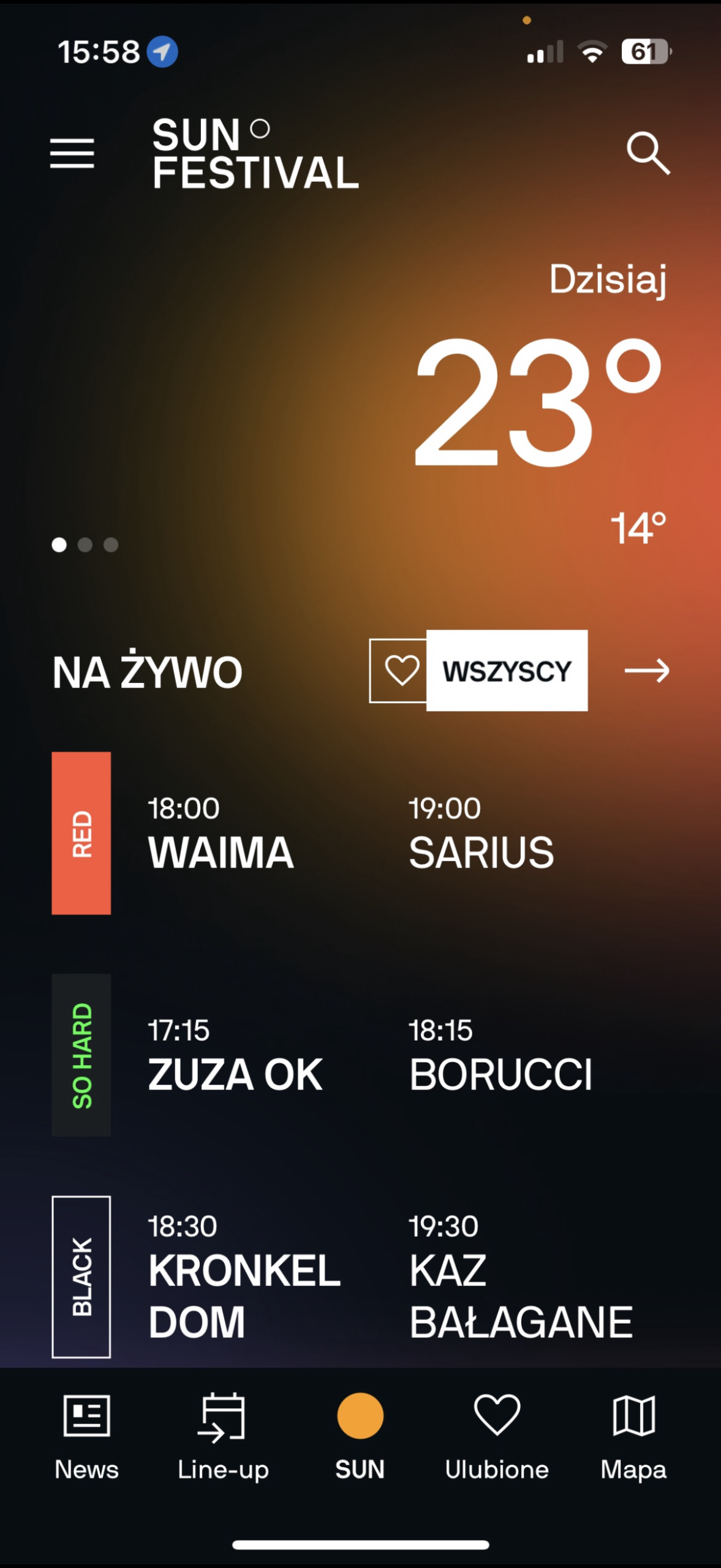Open SARIUS at 19:00
This screenshot has height=1568, width=721.
[481, 834]
